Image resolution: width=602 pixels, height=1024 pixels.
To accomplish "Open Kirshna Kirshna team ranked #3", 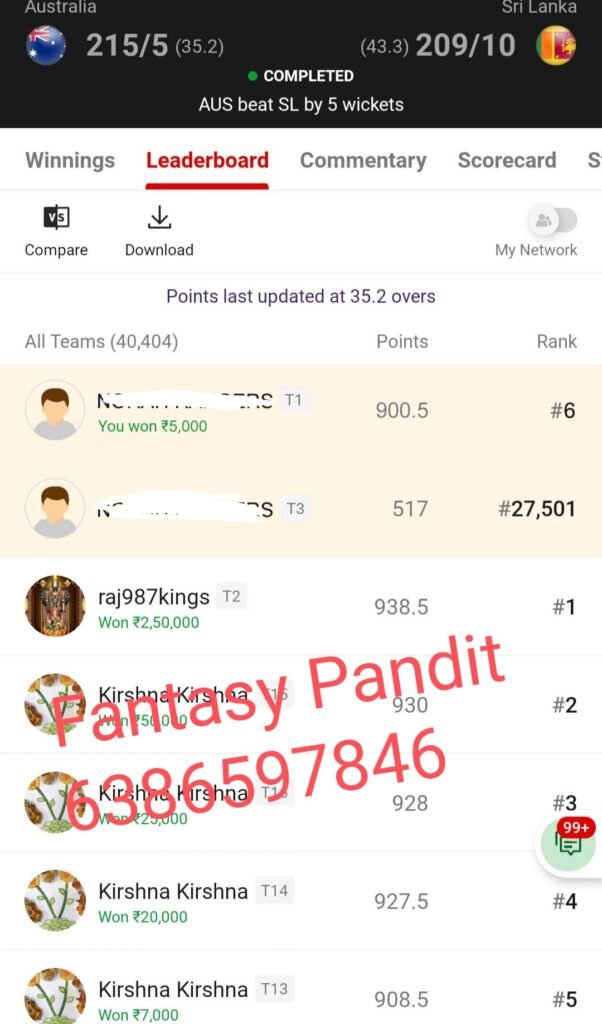I will click(300, 803).
